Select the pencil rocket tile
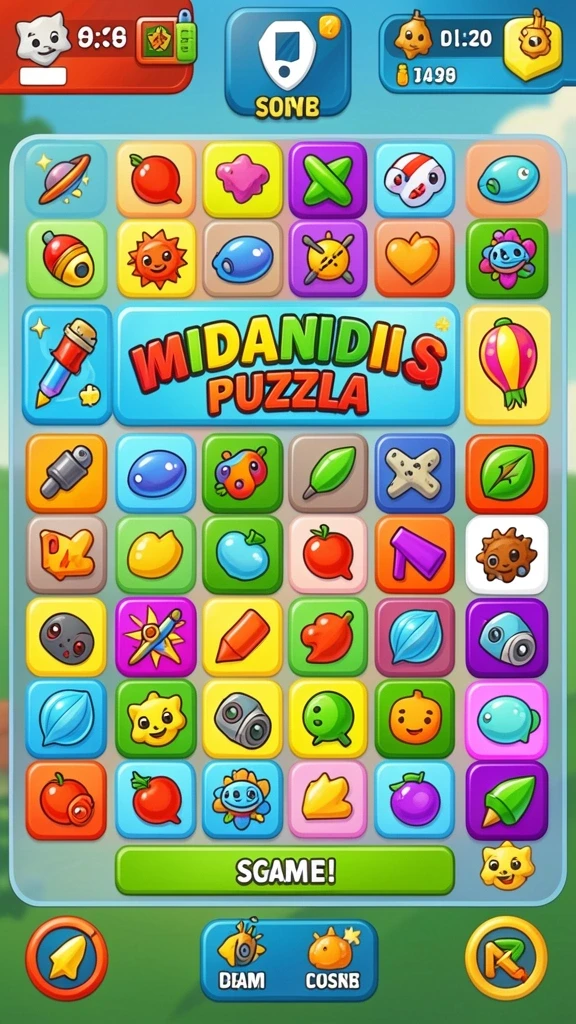The image size is (576, 1024). click(67, 364)
